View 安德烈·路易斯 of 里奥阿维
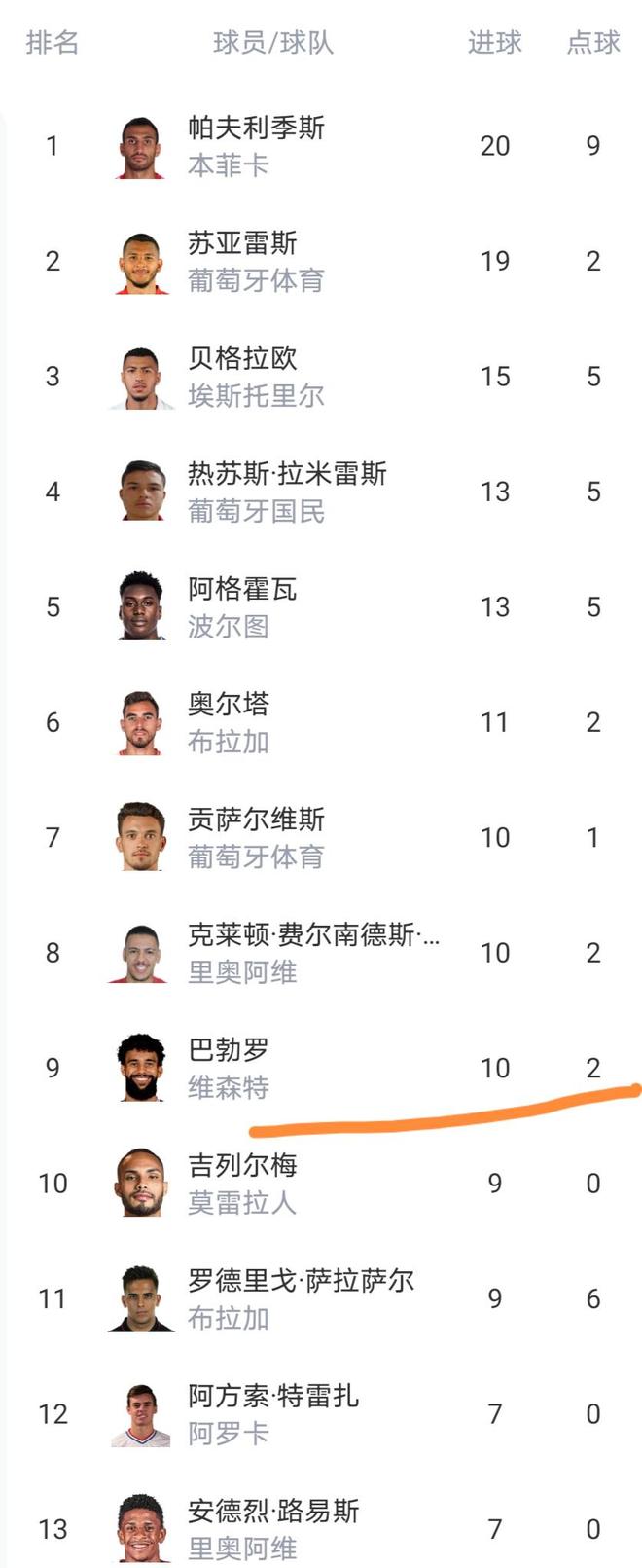The width and height of the screenshot is (642, 1568). pos(273,1528)
